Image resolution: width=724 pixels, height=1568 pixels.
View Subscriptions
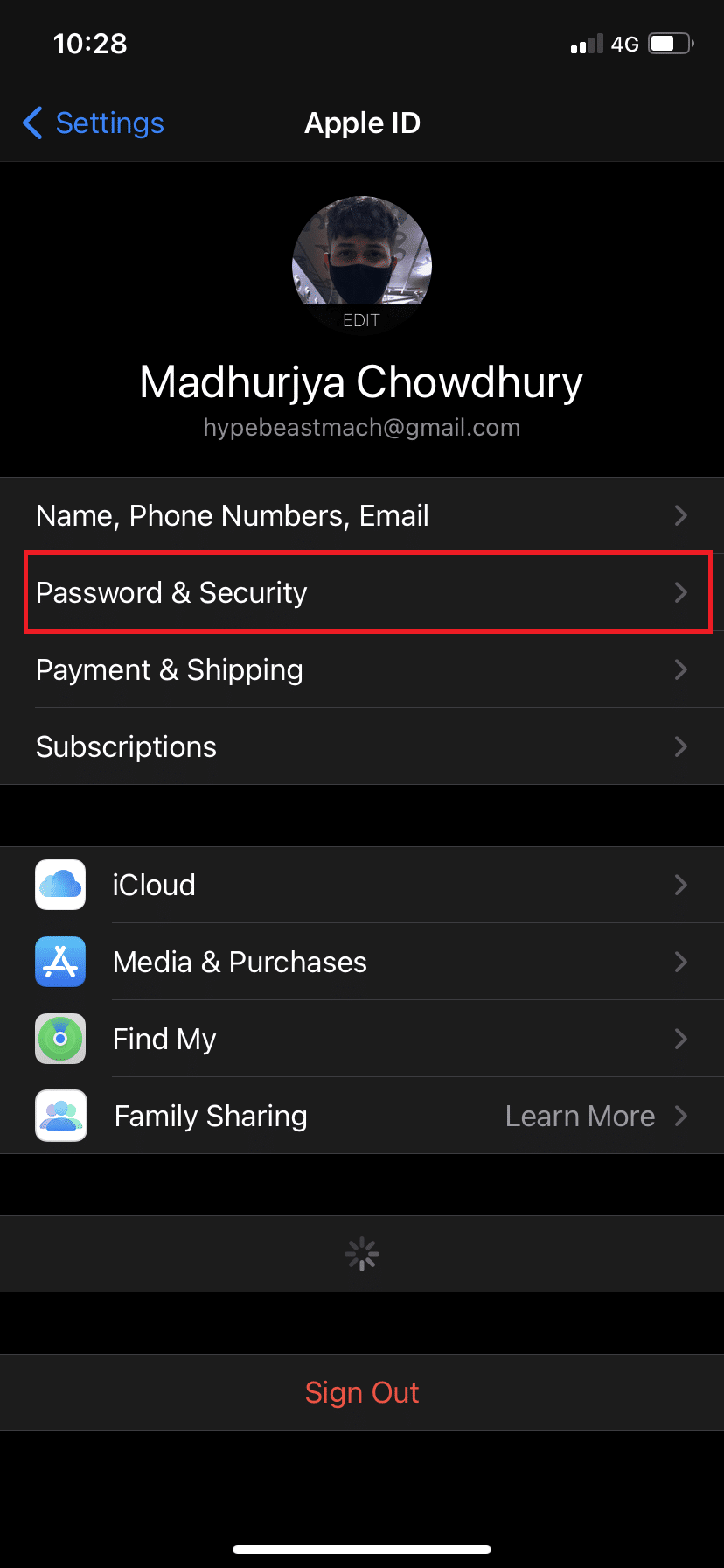362,747
